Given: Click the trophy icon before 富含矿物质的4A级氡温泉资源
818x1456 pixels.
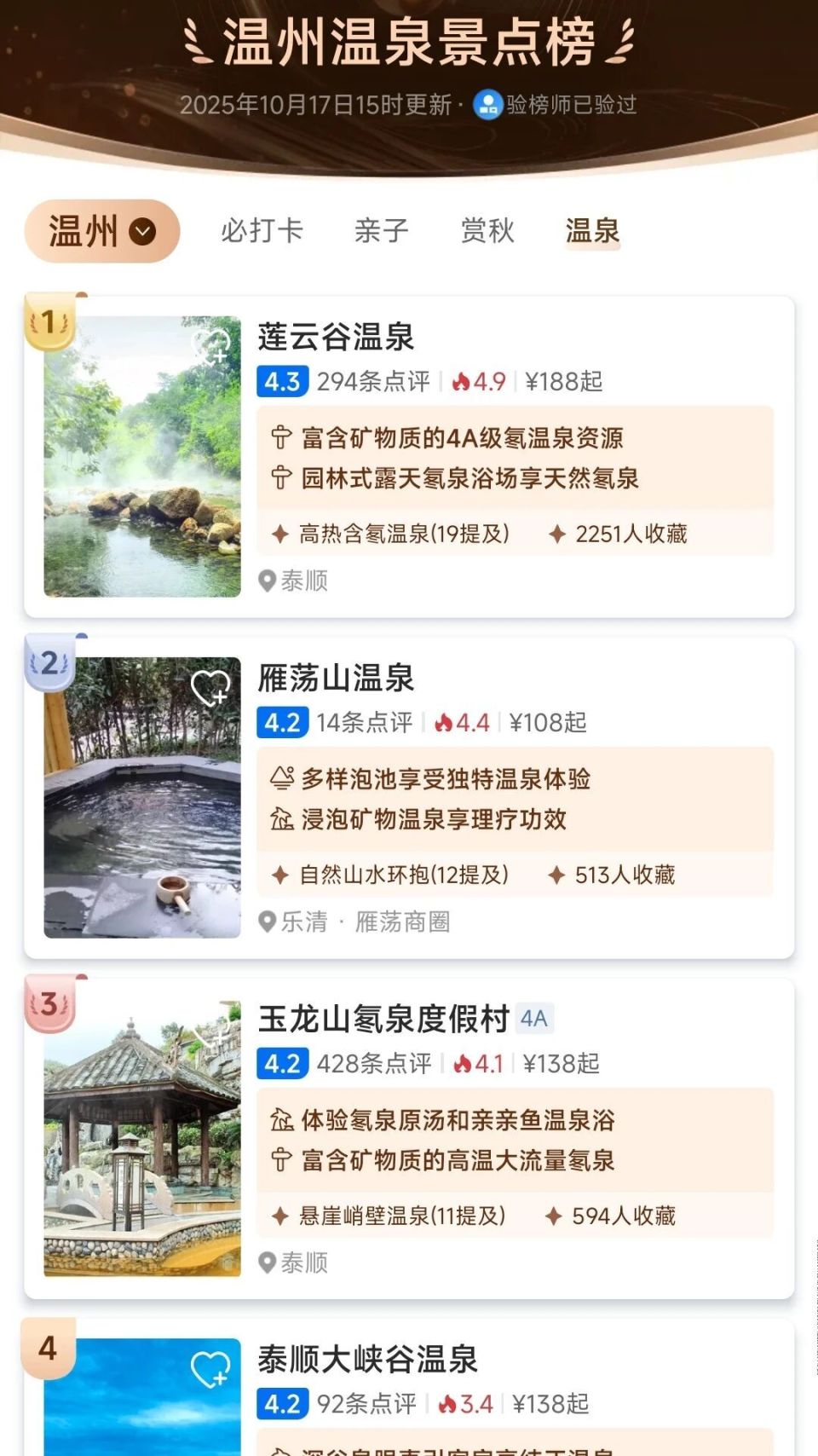Looking at the screenshot, I should pyautogui.click(x=281, y=438).
